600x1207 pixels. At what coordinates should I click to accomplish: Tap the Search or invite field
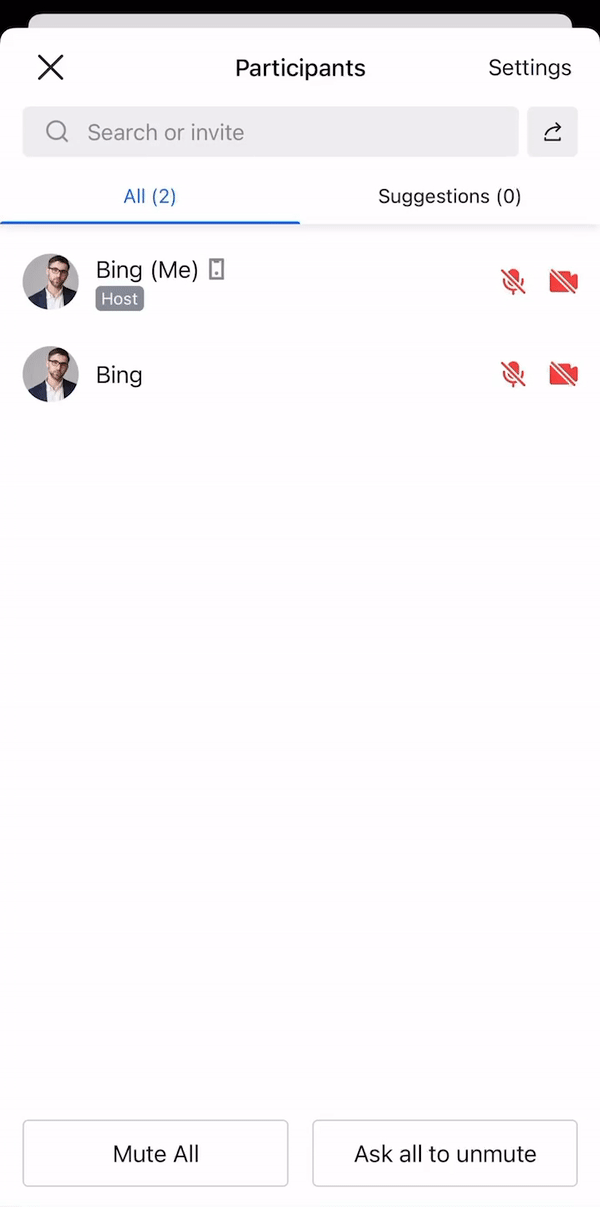pos(270,132)
